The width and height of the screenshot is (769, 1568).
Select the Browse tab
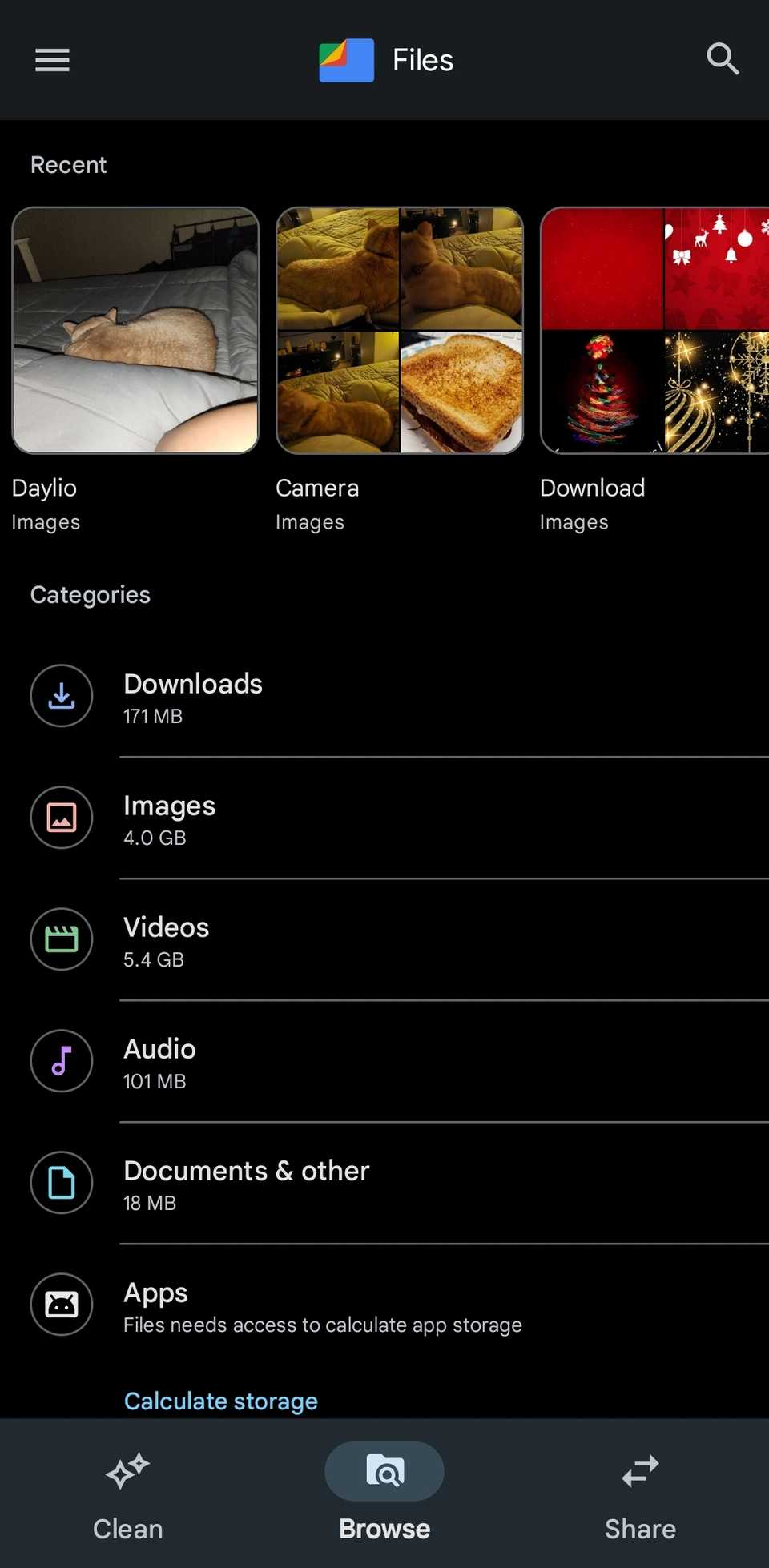click(x=384, y=1494)
